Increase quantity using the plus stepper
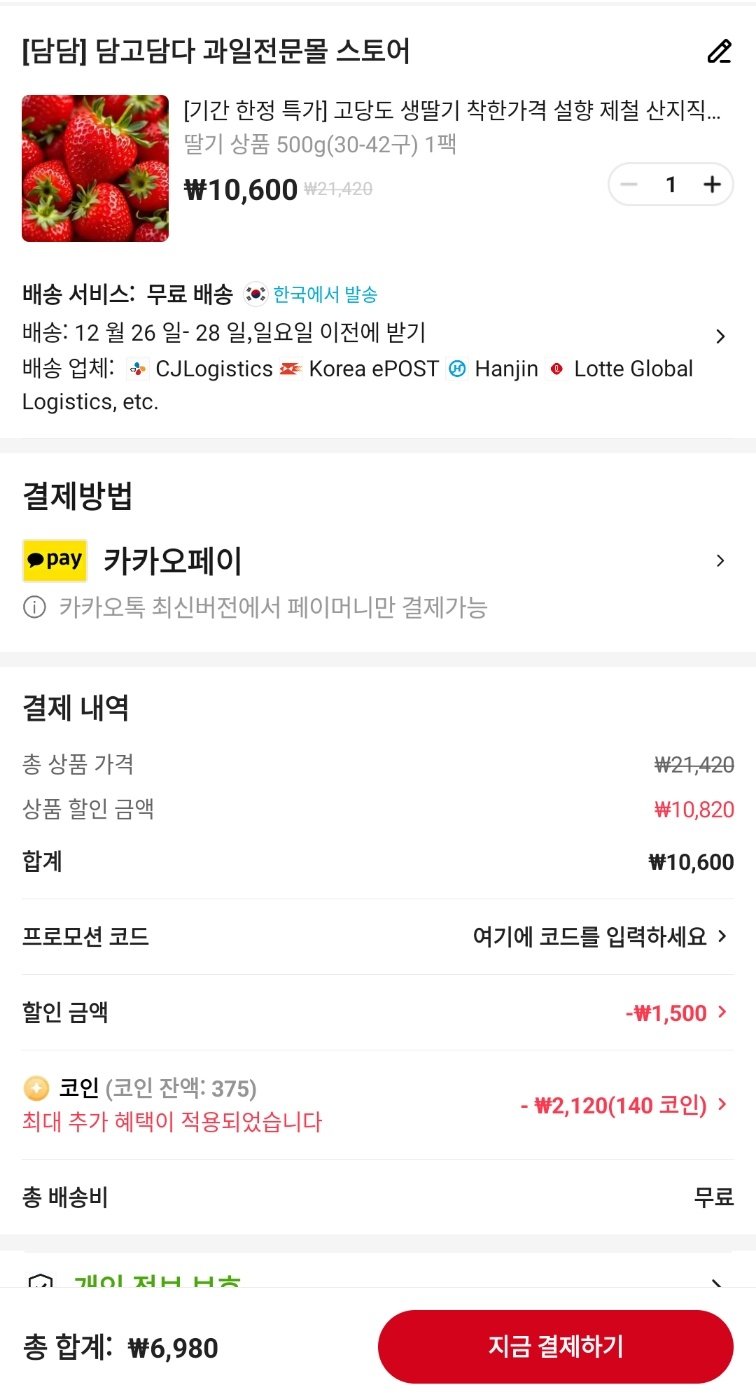Screen dimensions: 756x1394 tap(712, 184)
